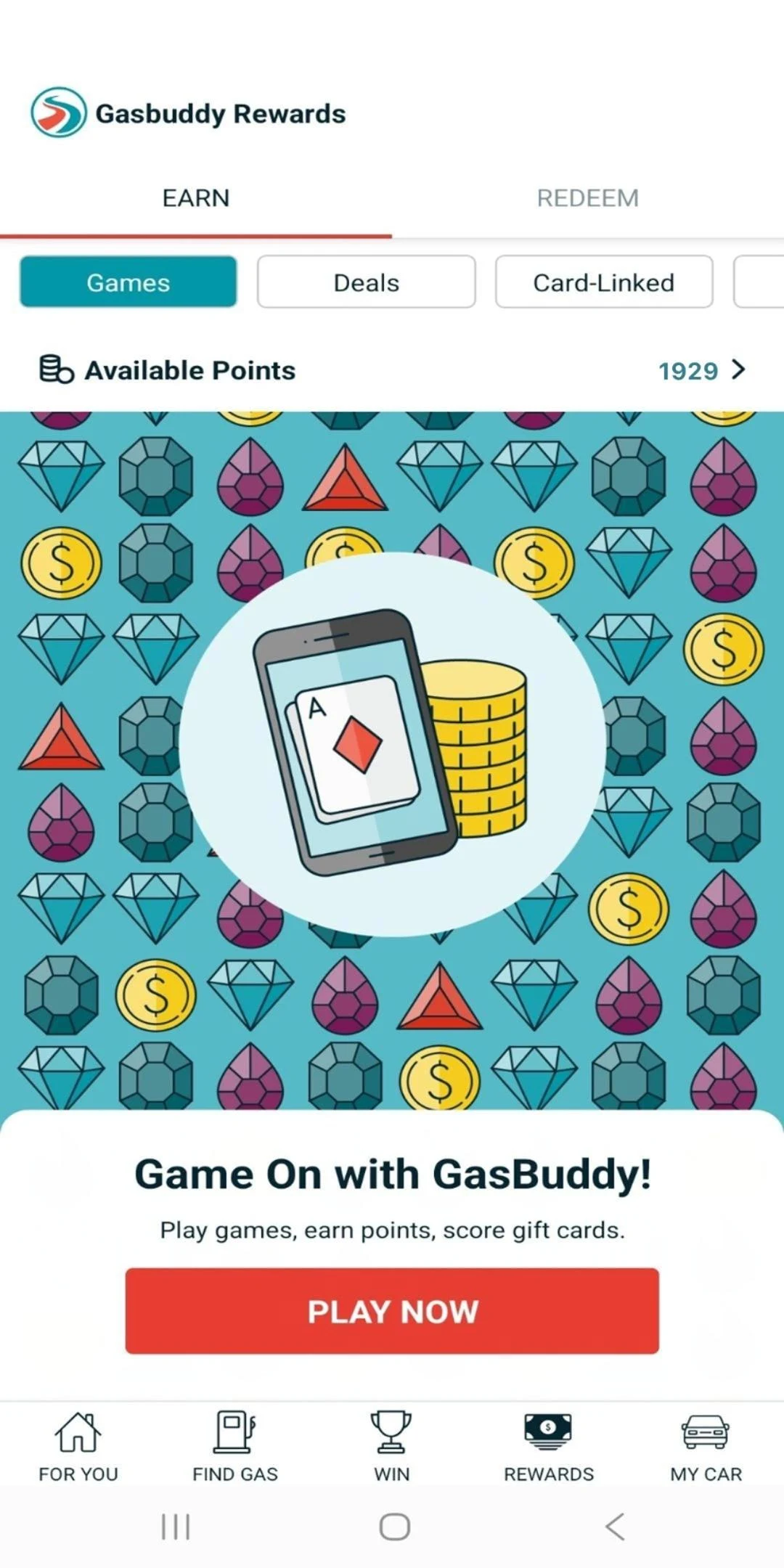Go back using system back button

[x=614, y=1527]
